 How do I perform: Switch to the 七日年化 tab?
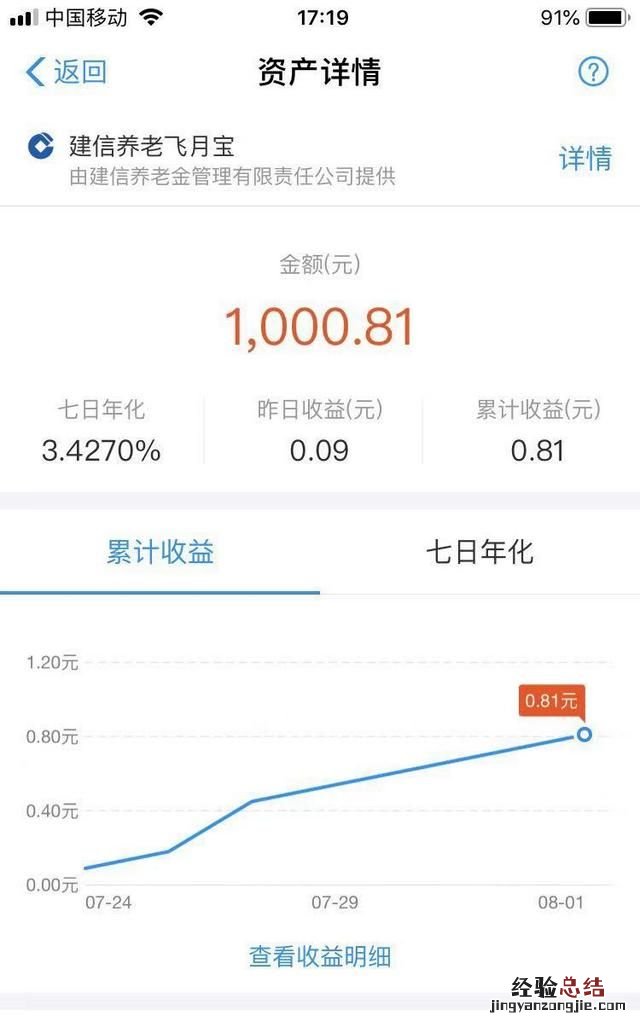click(480, 552)
